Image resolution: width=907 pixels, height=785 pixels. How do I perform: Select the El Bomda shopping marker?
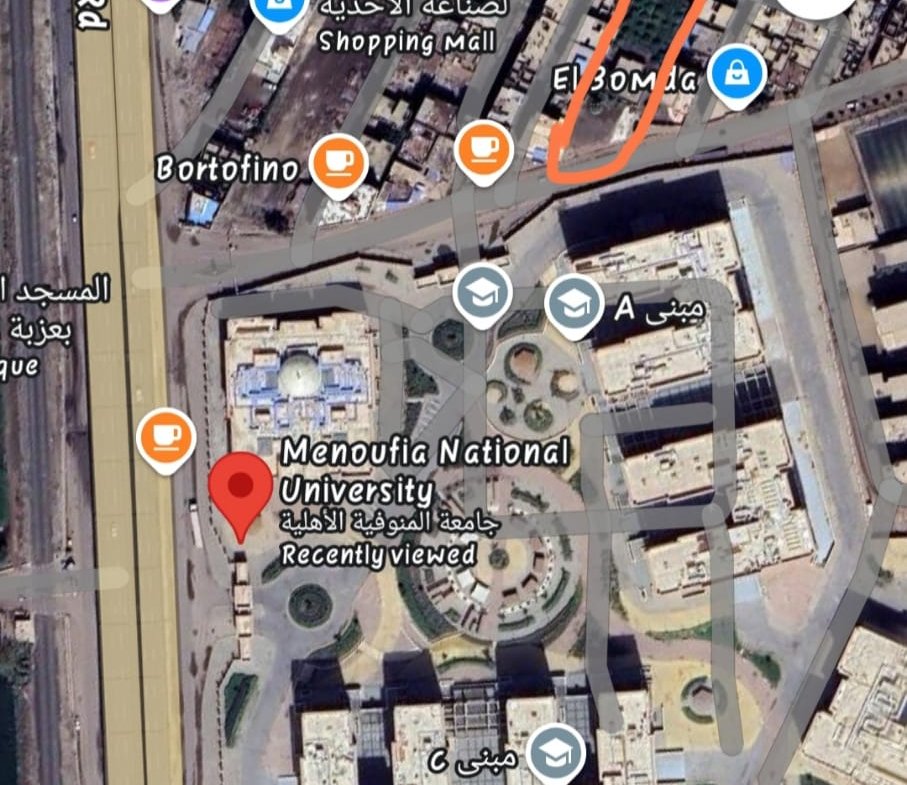coord(736,74)
